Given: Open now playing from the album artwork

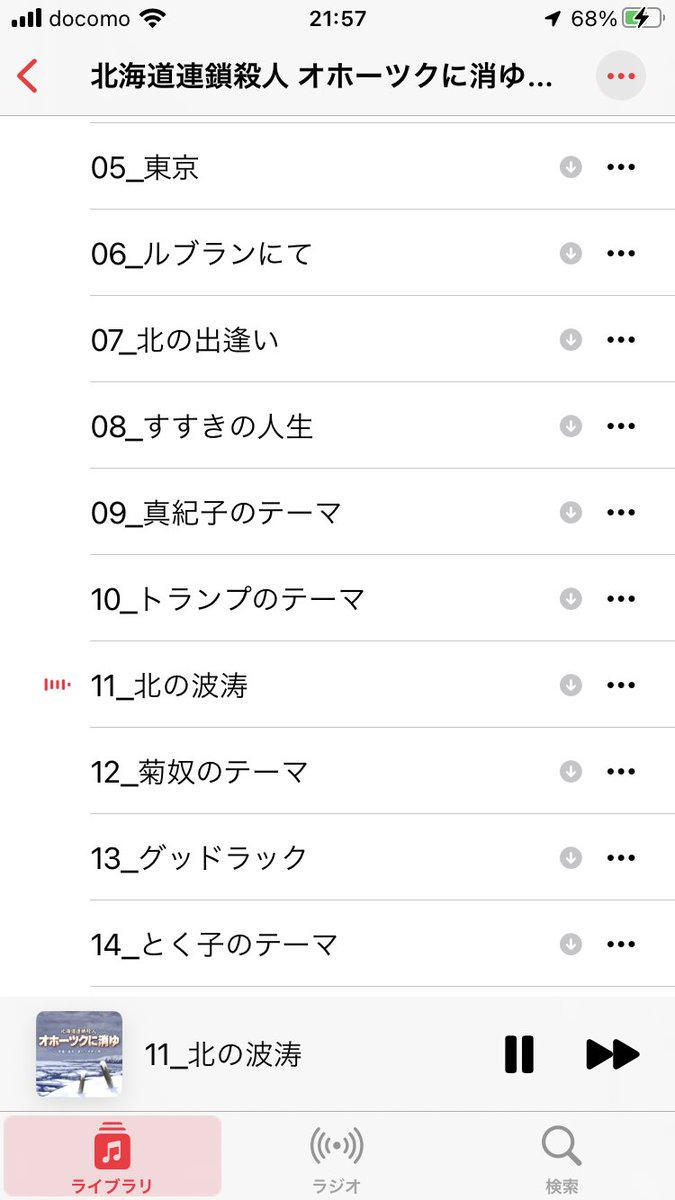Looking at the screenshot, I should click(79, 1054).
